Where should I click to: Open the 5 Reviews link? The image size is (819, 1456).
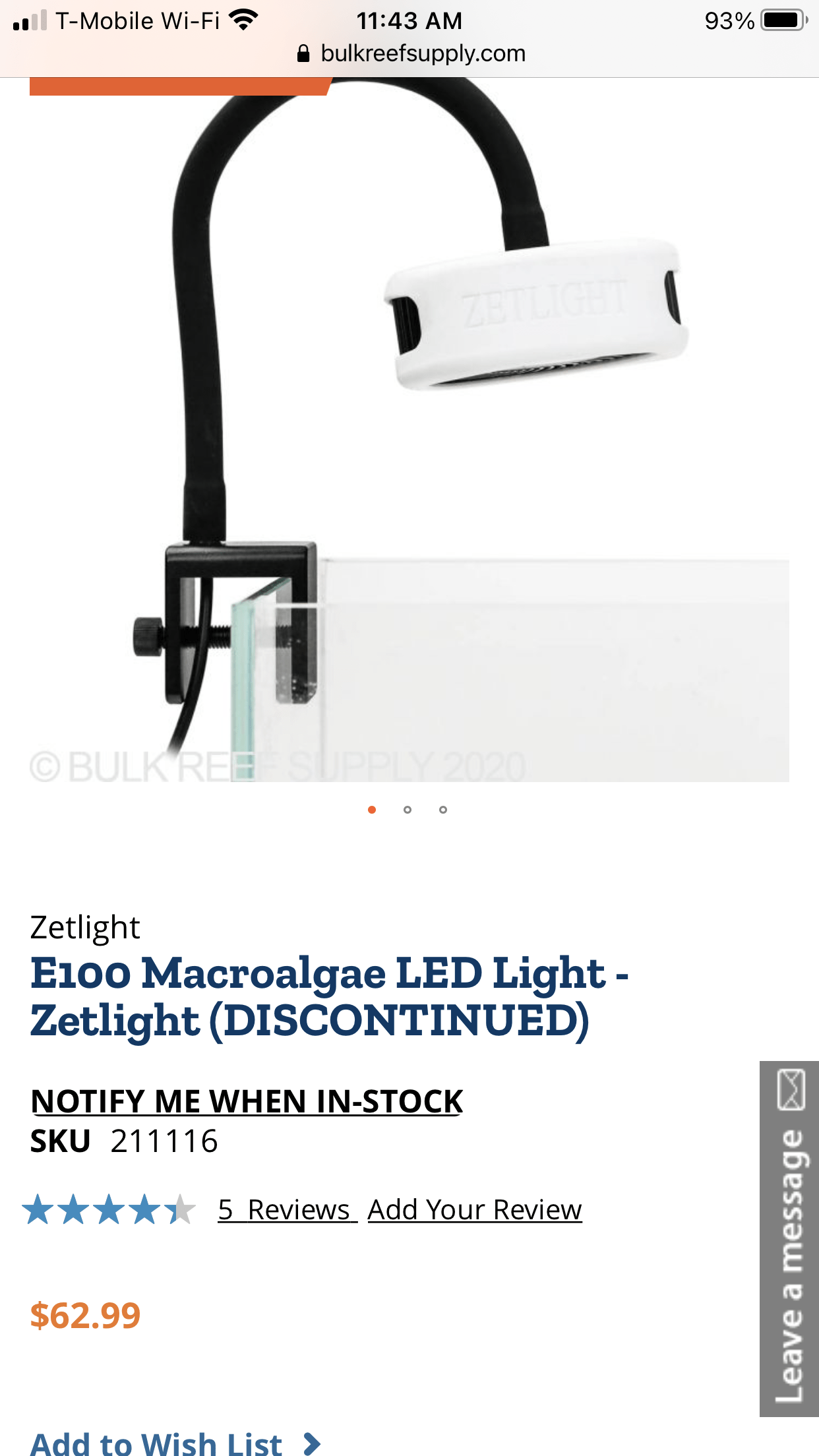pyautogui.click(x=287, y=1210)
